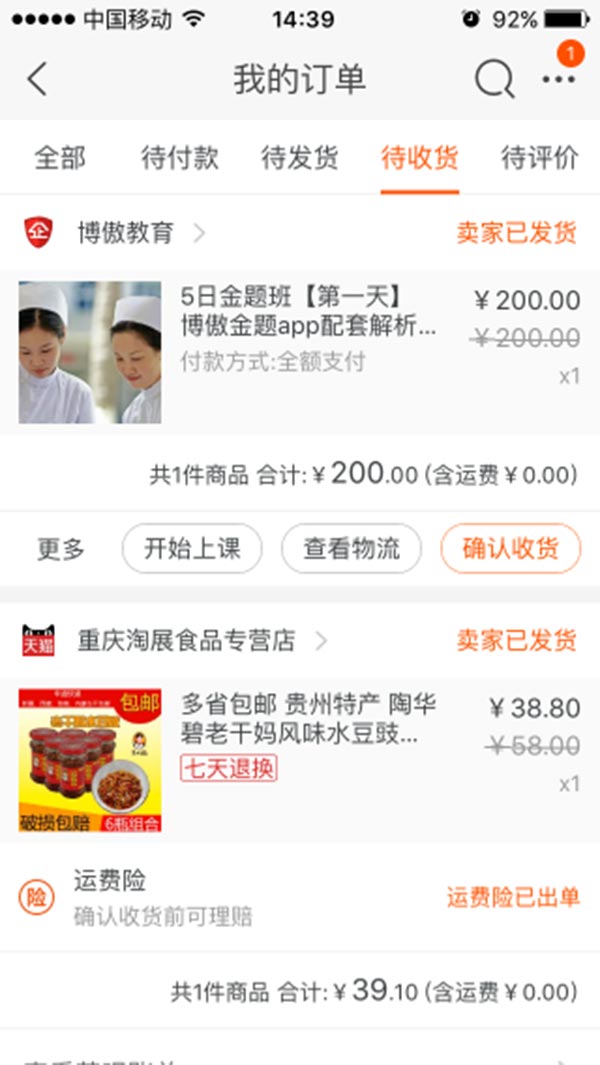This screenshot has width=600, height=1065.
Task: Open the 博傲教育 store page
Action: point(126,233)
